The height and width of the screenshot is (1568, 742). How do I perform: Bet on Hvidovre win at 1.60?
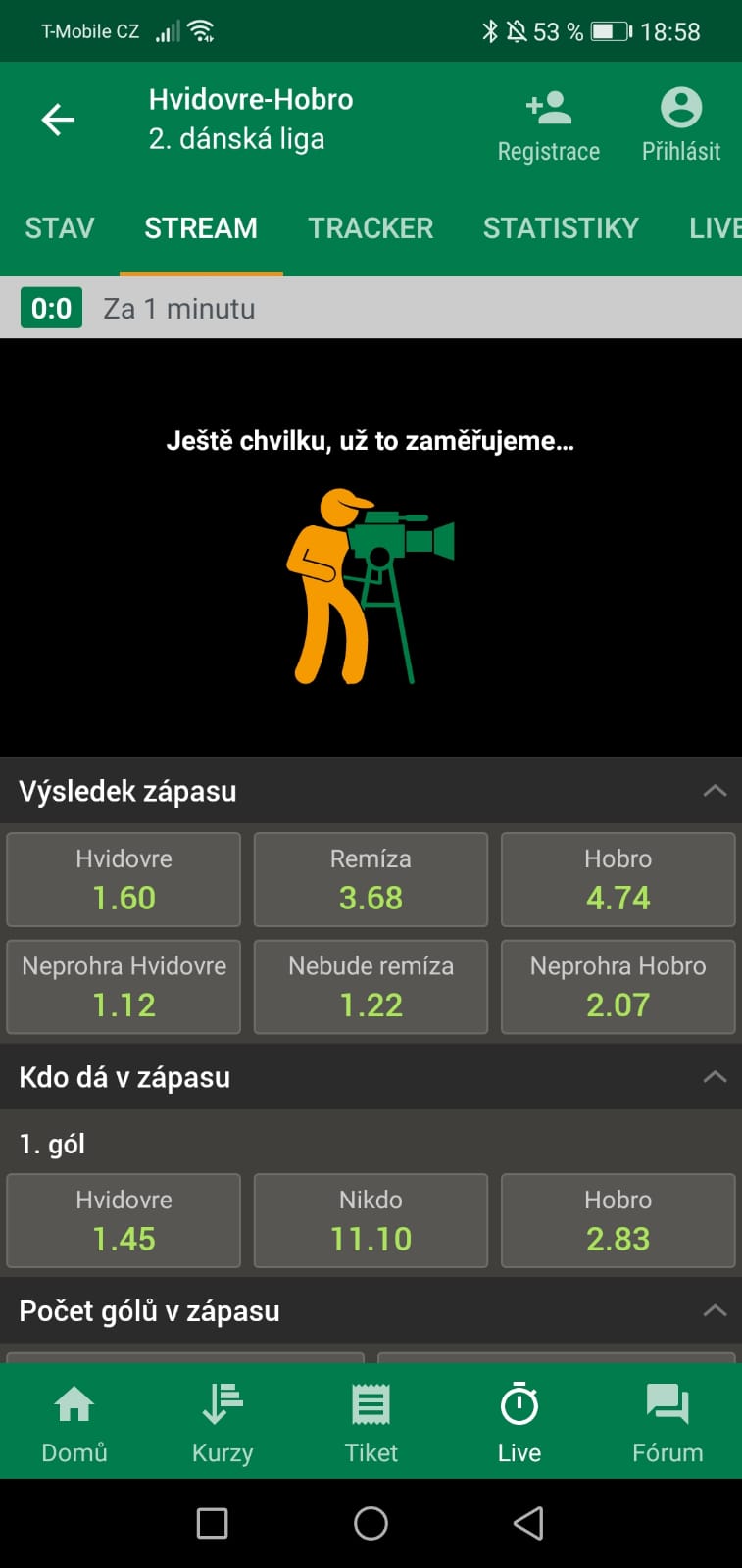(x=124, y=879)
